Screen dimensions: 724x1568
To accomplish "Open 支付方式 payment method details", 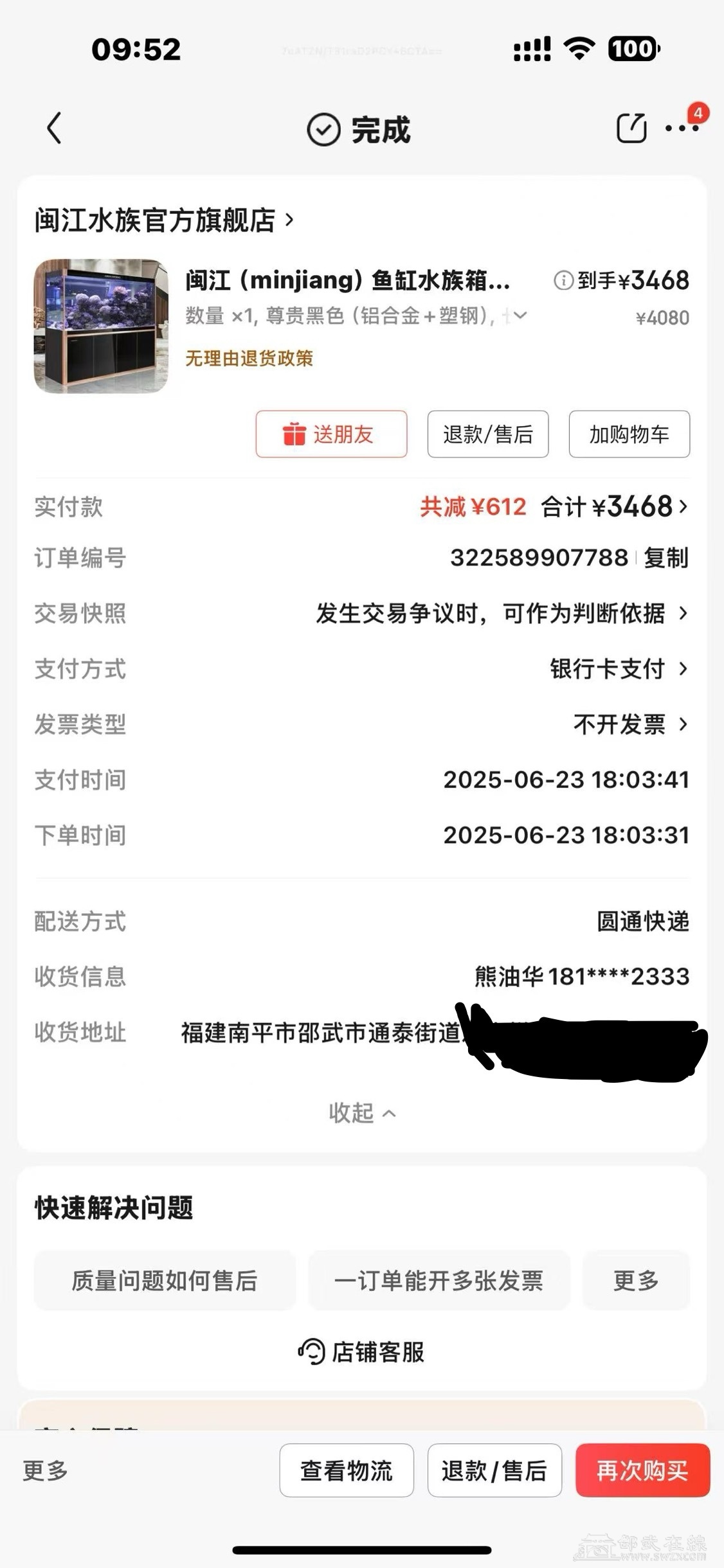I will coord(617,669).
